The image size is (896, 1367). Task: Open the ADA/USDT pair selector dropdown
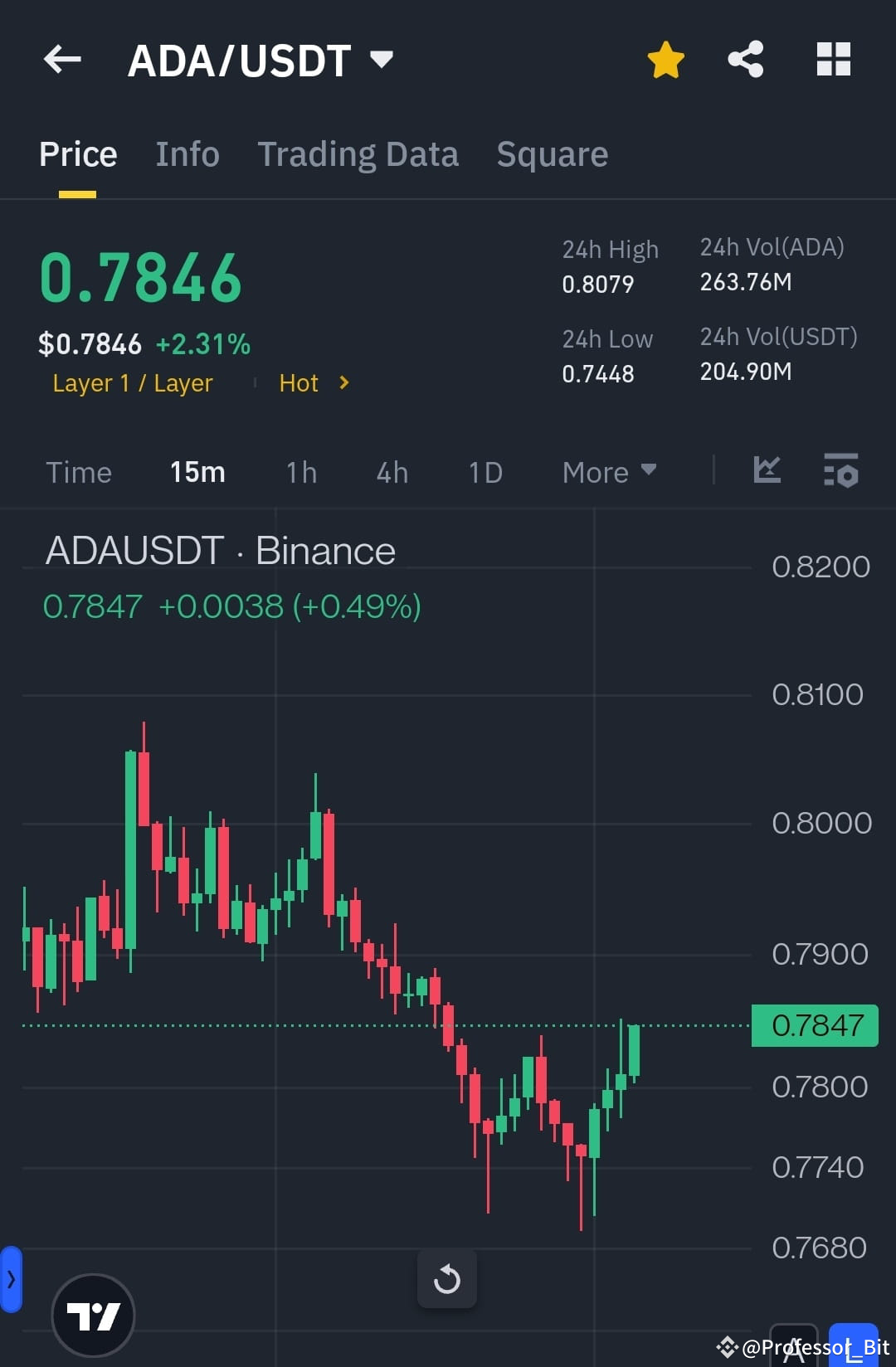381,59
